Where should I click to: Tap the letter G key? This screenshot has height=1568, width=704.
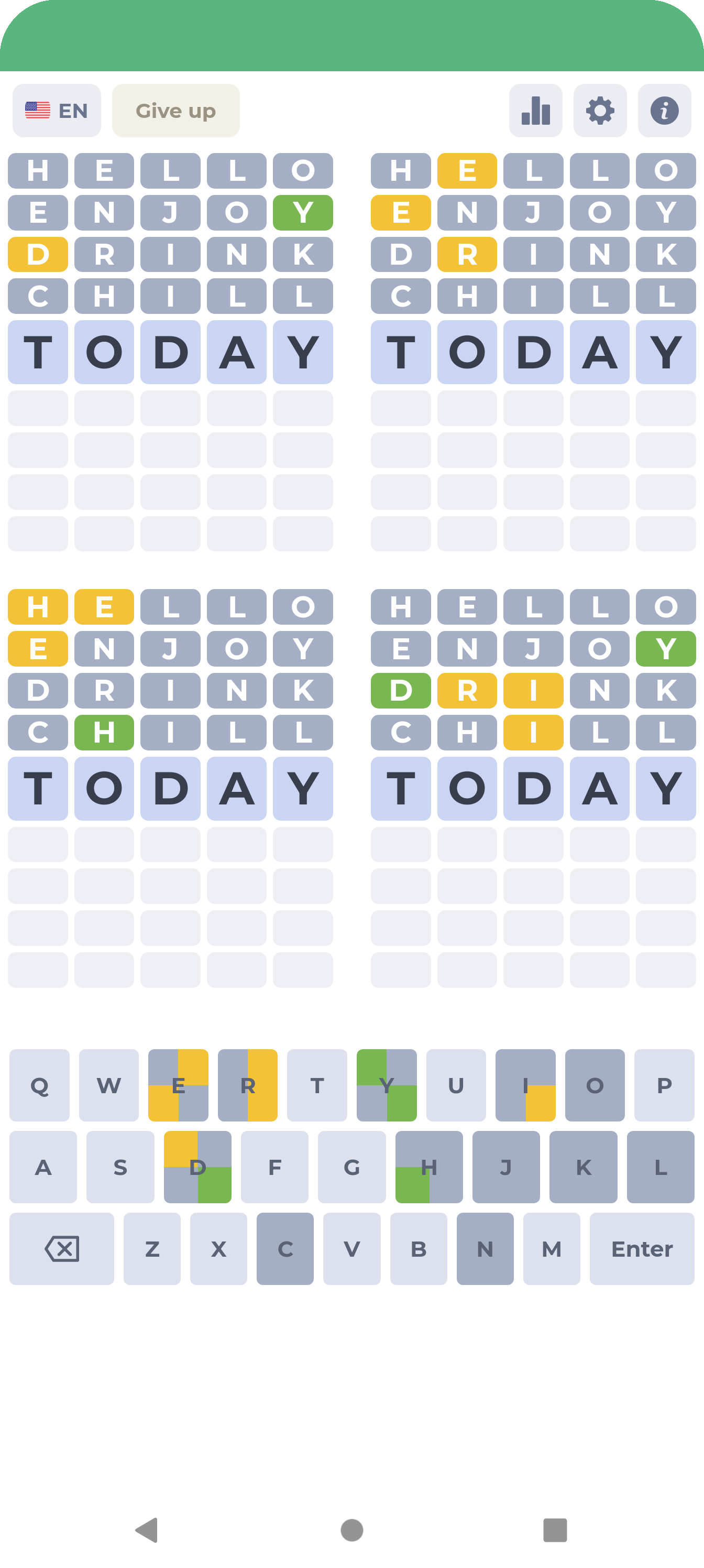[x=351, y=1168]
